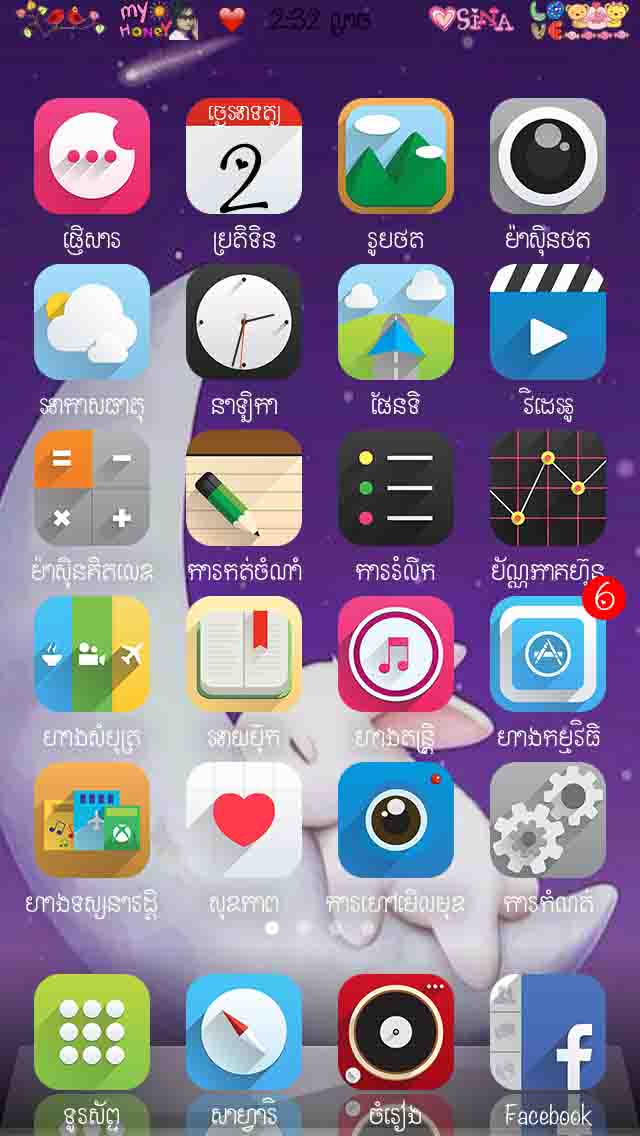The height and width of the screenshot is (1136, 640).
Task: Open the pink Messages app
Action: [92, 156]
